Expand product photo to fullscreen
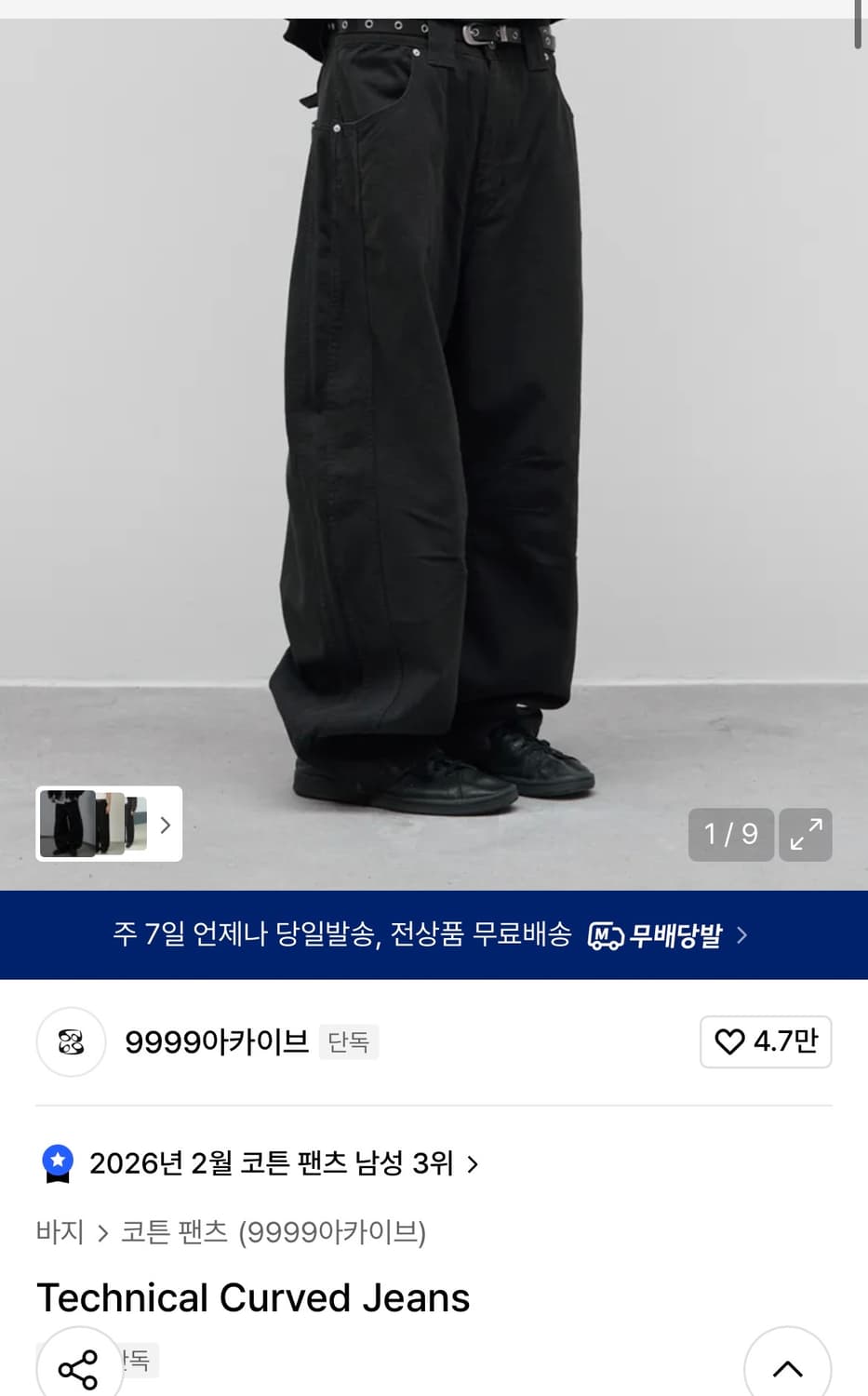Screen dimensions: 868x1396 (805, 835)
